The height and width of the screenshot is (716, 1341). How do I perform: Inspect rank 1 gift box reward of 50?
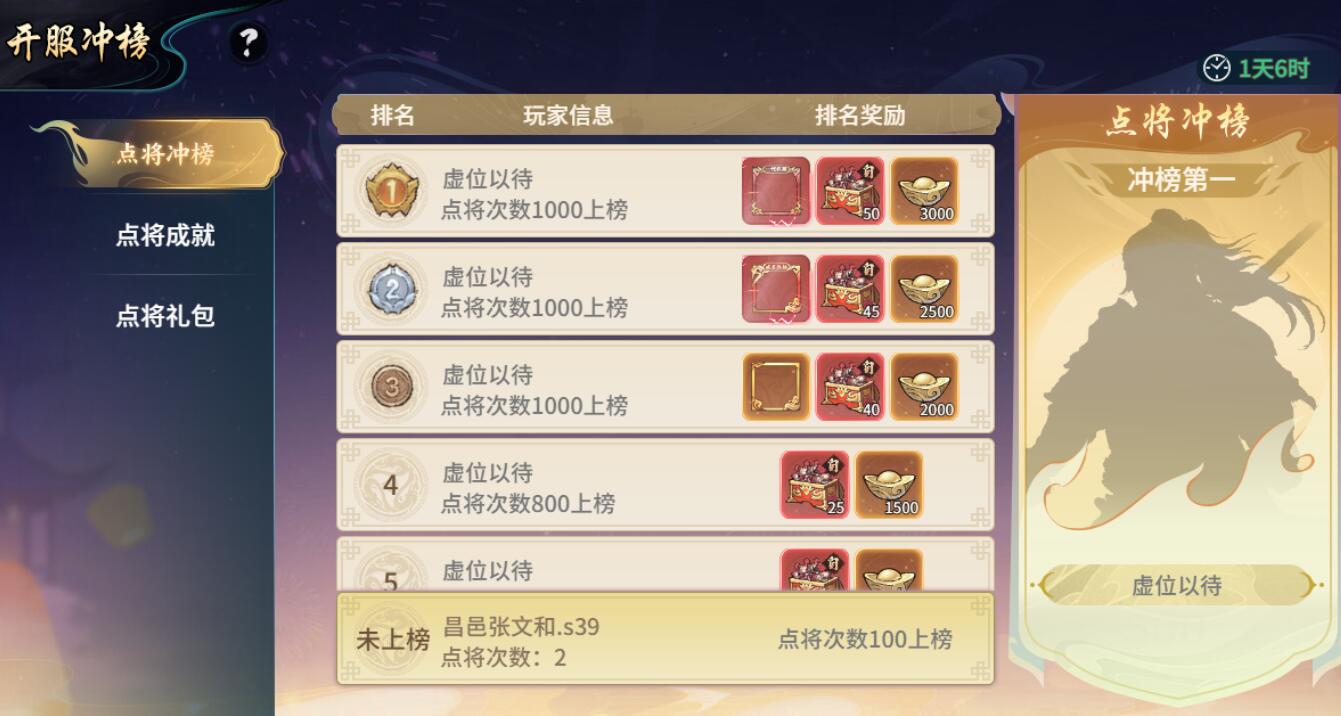tap(850, 191)
